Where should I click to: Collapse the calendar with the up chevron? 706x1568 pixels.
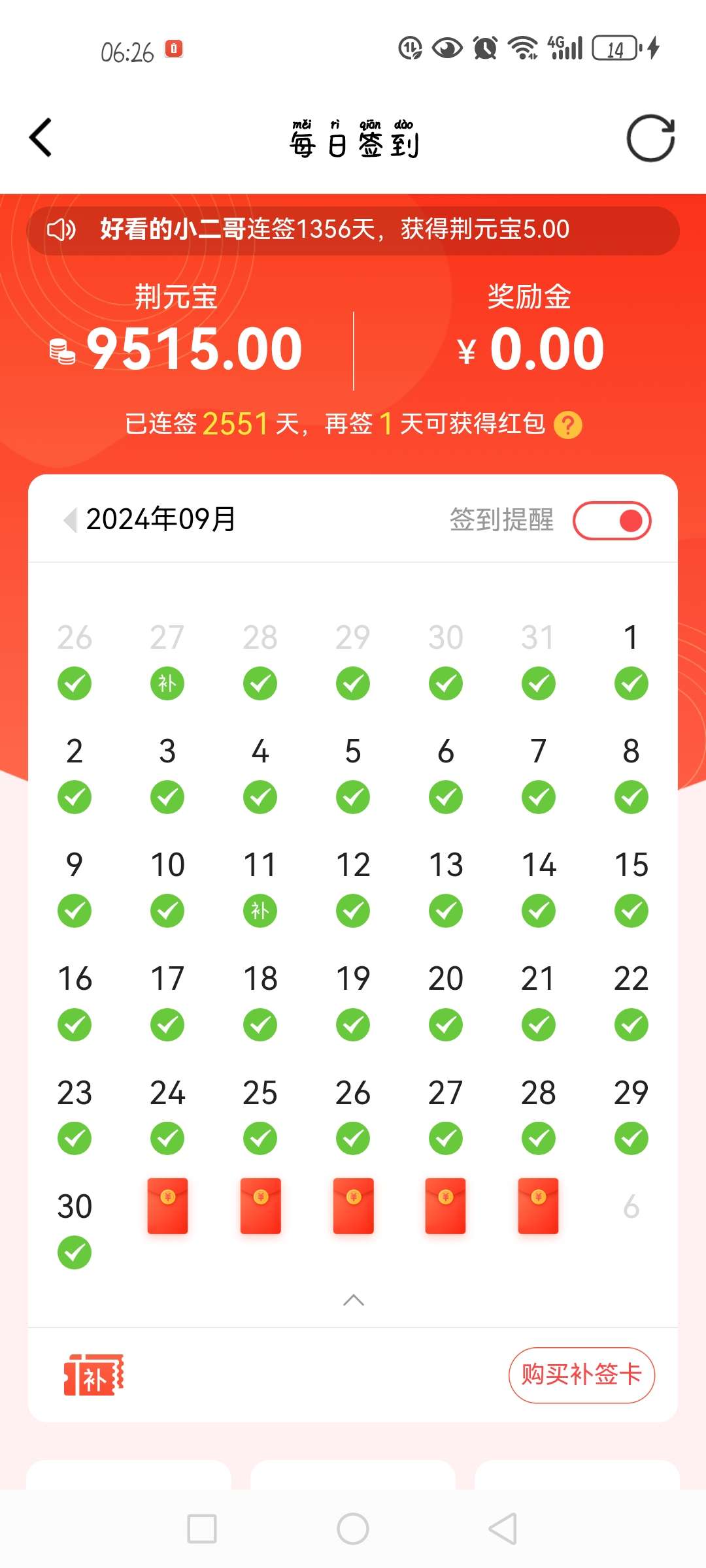point(353,1299)
